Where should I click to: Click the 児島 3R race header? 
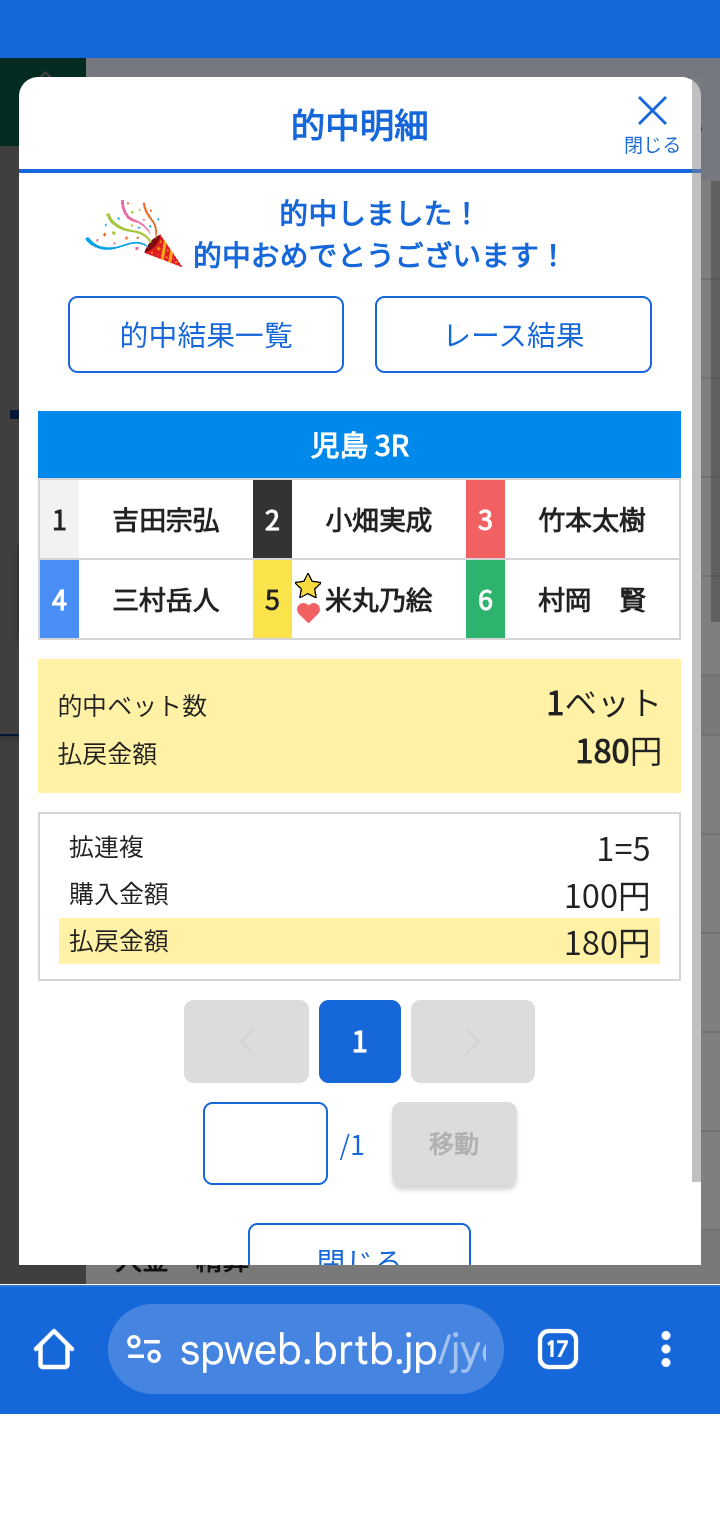(359, 443)
